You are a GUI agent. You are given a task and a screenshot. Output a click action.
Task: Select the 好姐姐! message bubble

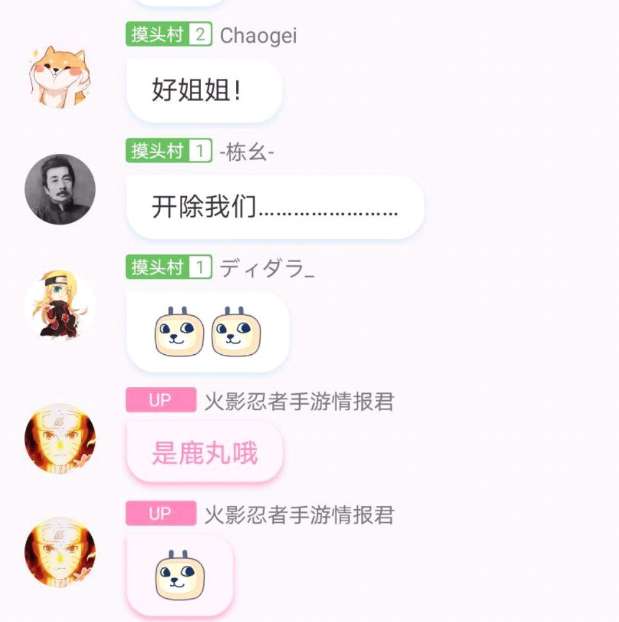click(204, 91)
